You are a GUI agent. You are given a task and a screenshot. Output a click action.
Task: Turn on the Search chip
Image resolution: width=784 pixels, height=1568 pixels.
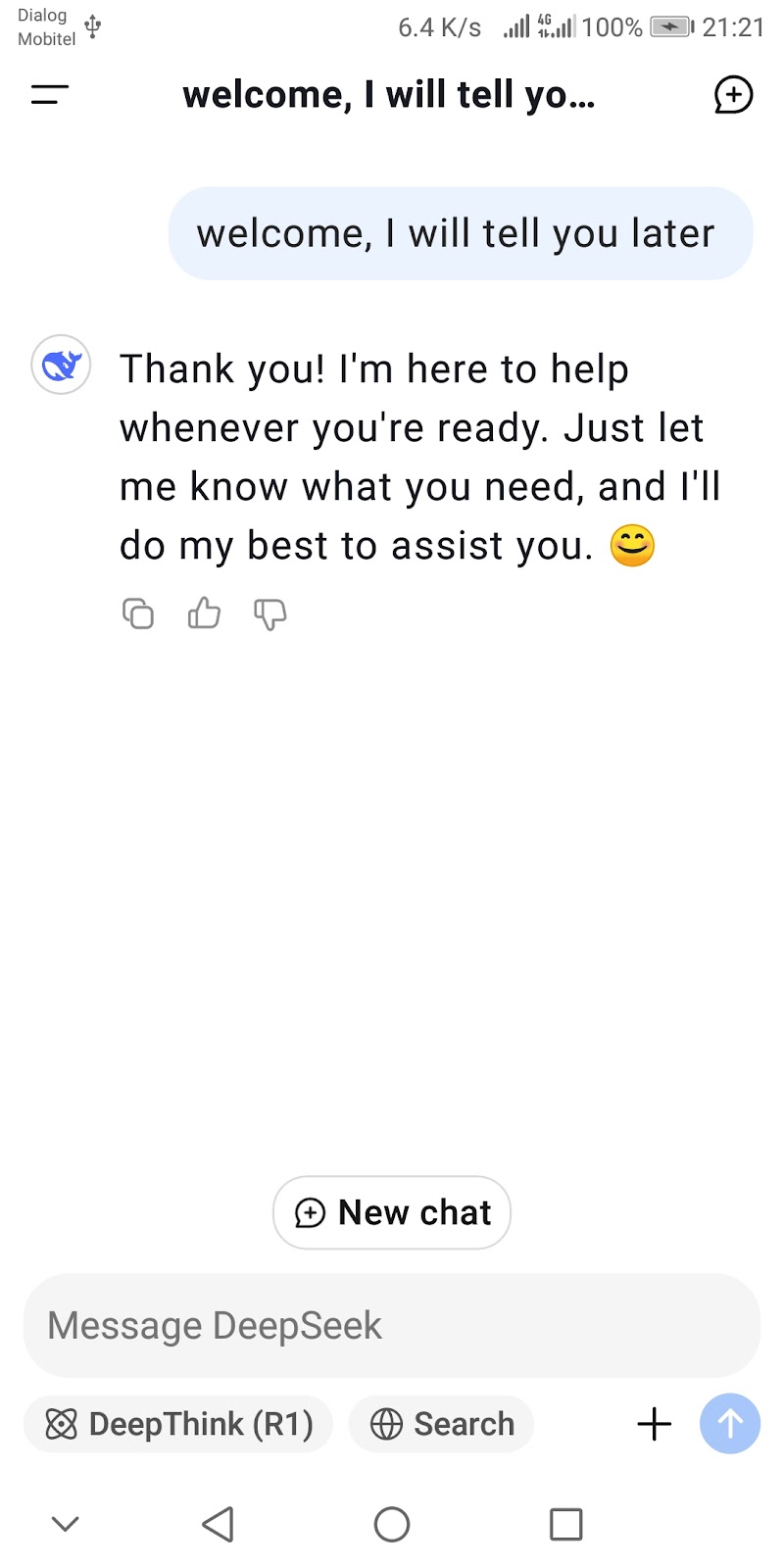click(x=441, y=1424)
